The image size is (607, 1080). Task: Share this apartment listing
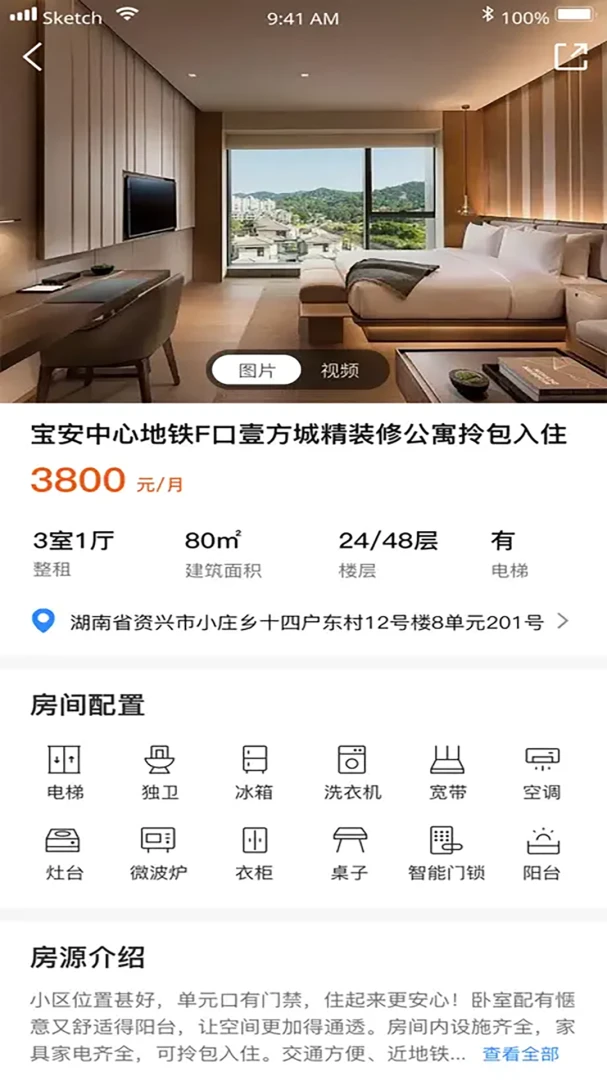(x=571, y=56)
